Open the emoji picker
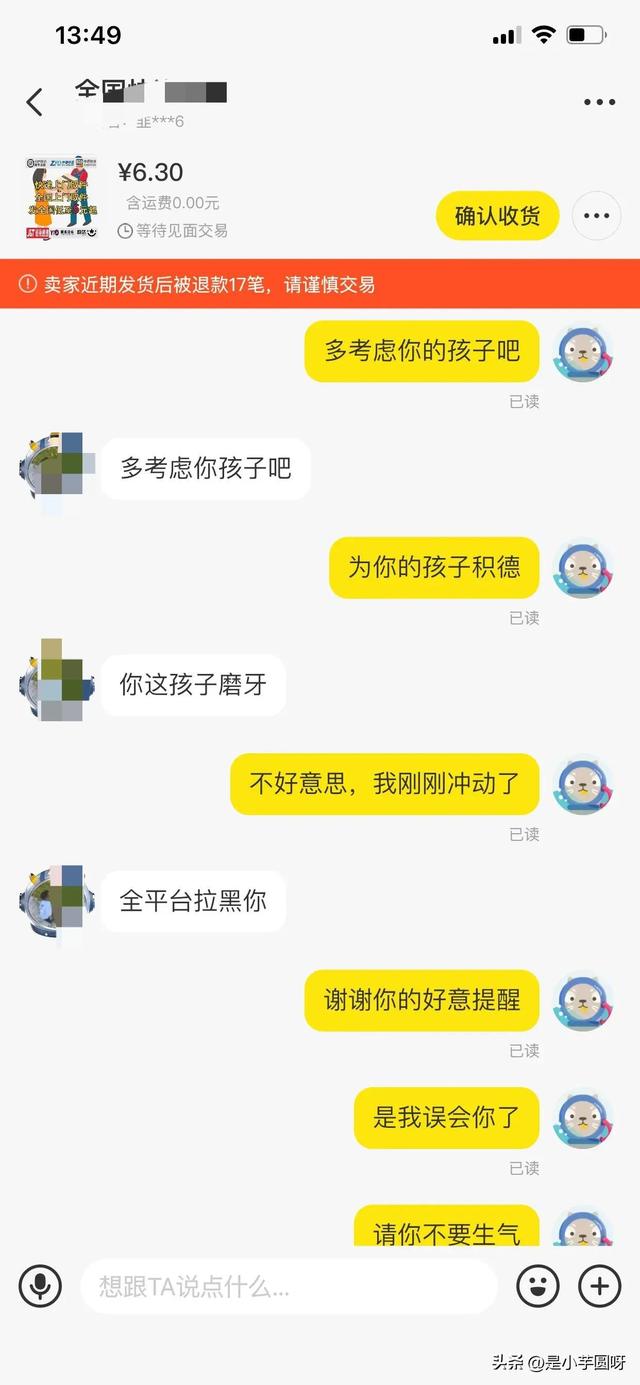The width and height of the screenshot is (640, 1385). coord(537,1285)
